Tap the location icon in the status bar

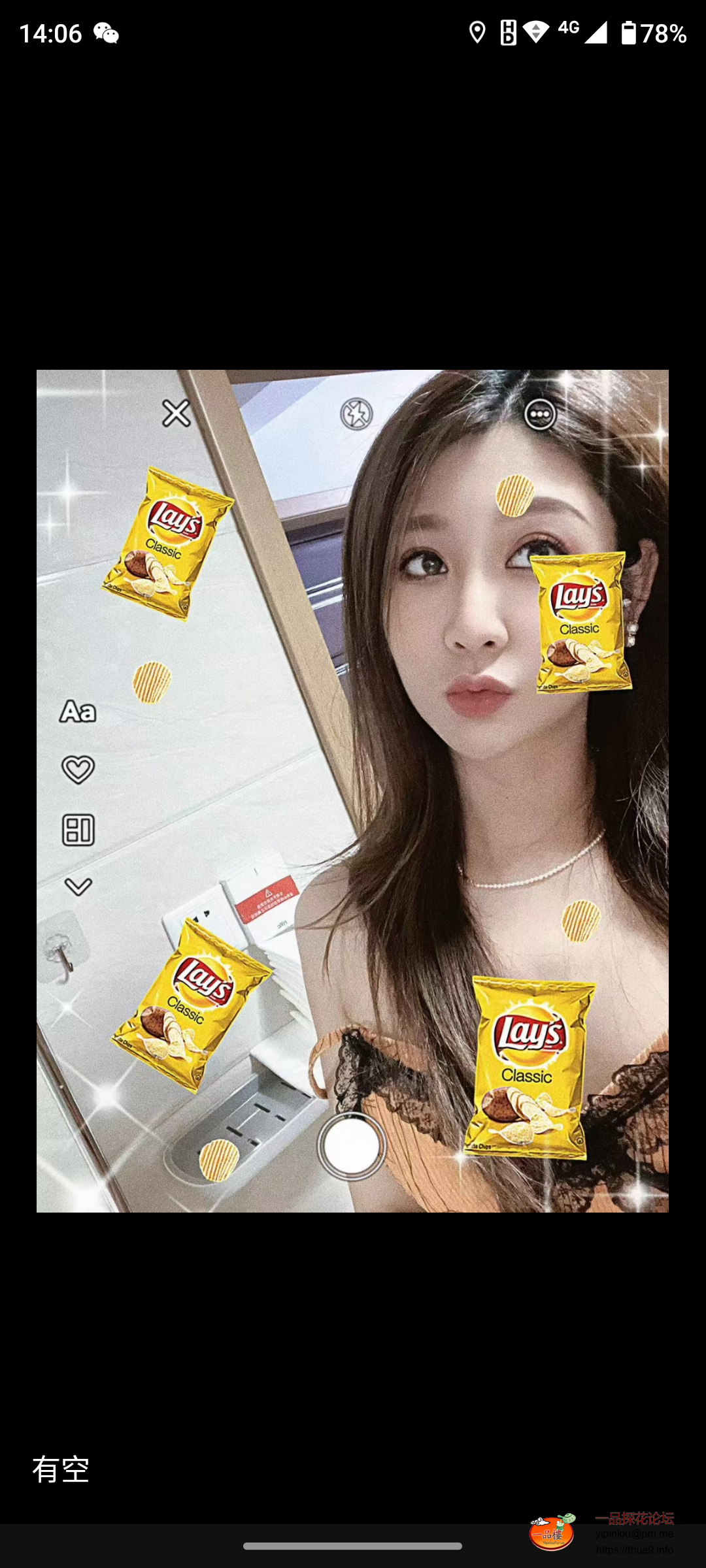pos(477,32)
